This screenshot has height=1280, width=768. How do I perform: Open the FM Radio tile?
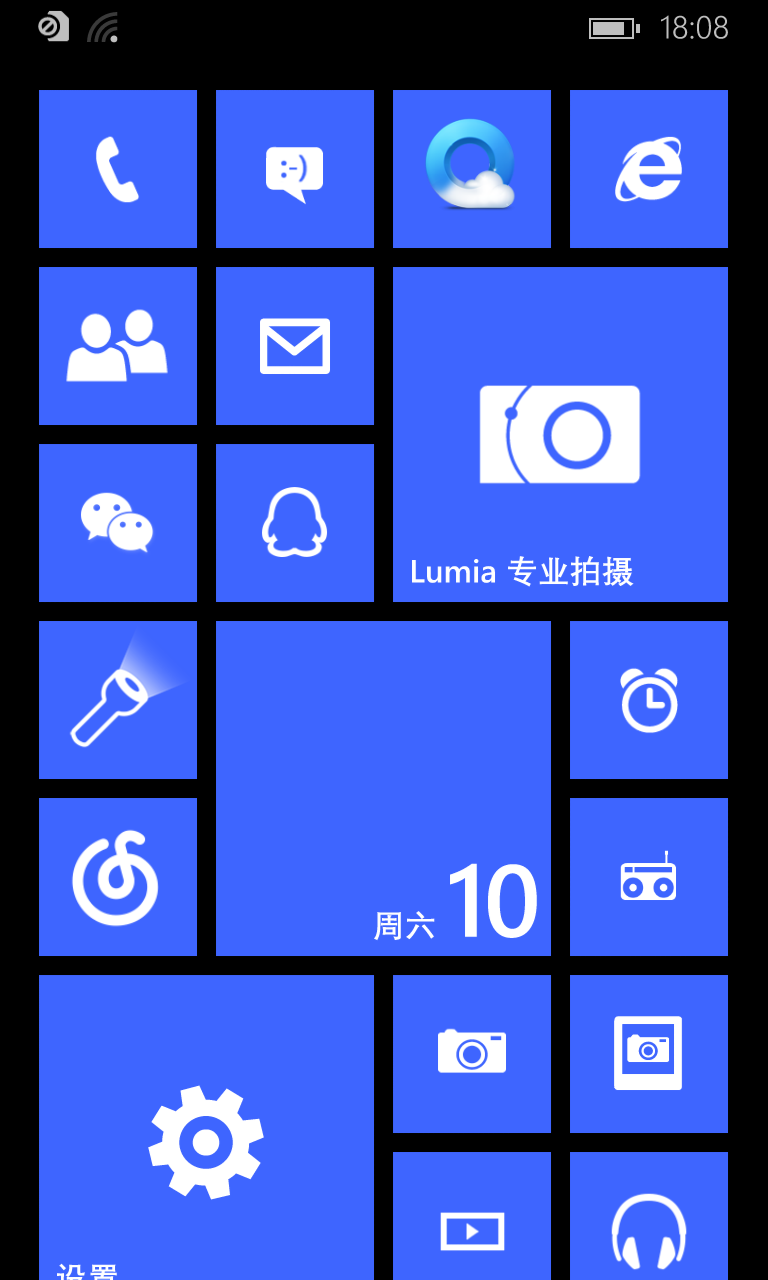tap(649, 877)
